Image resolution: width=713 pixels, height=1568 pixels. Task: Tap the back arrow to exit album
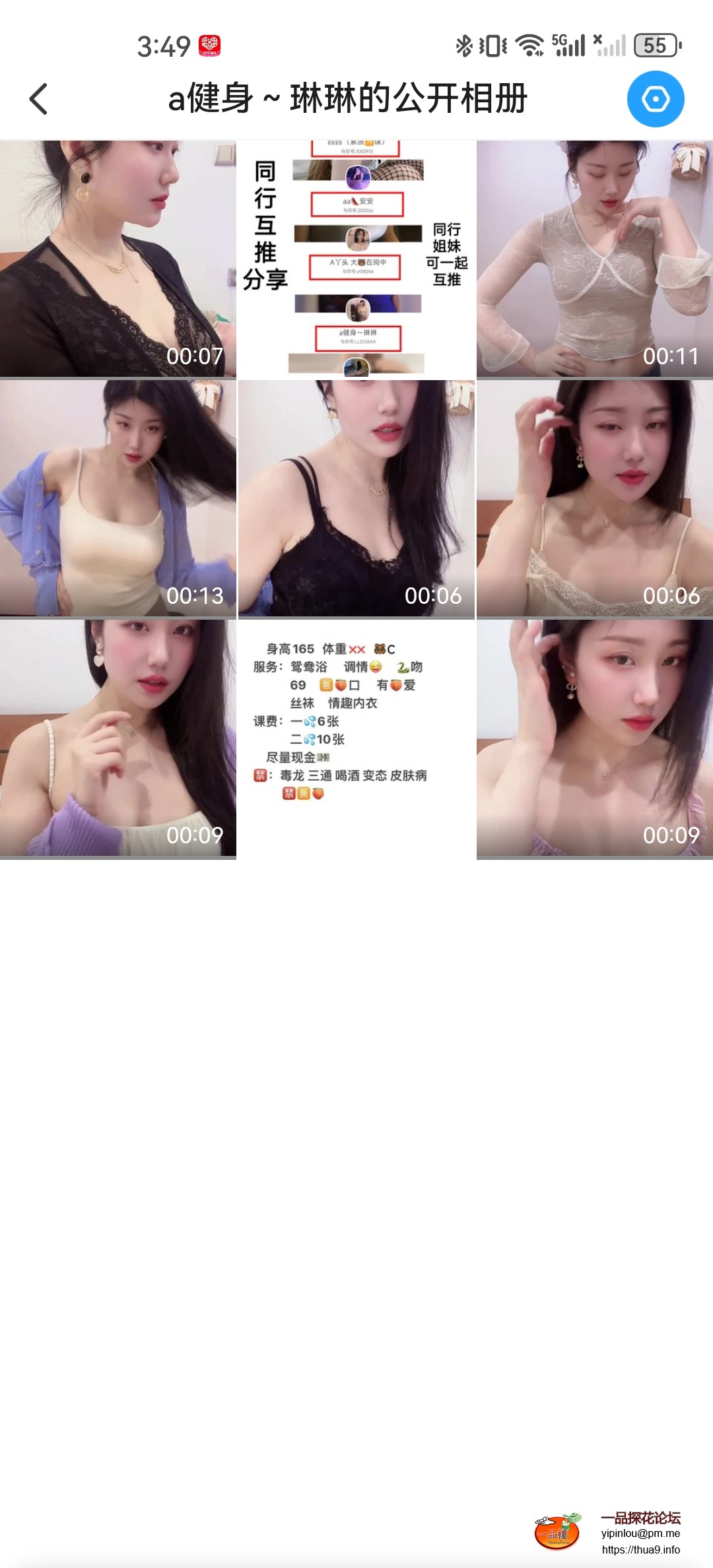pyautogui.click(x=38, y=99)
